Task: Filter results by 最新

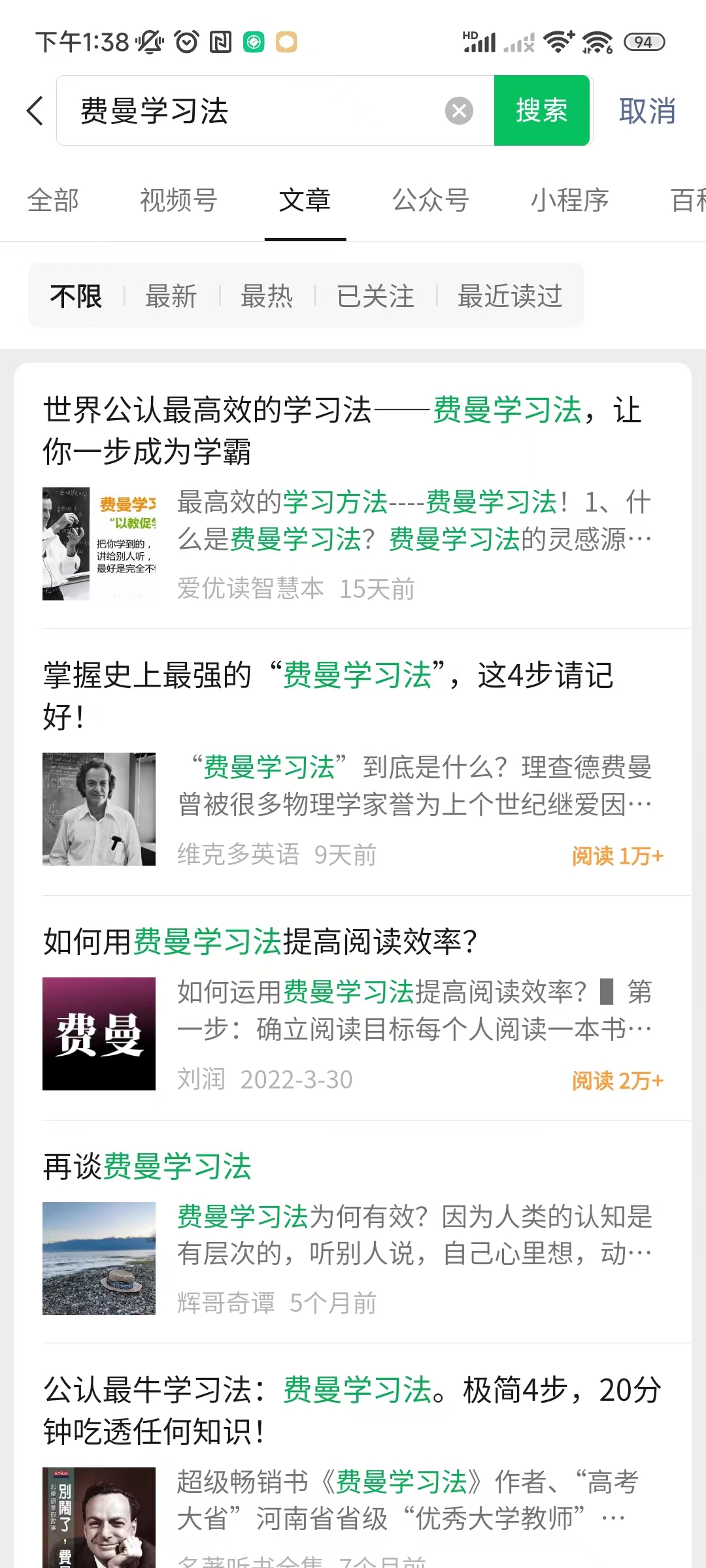Action: pos(171,296)
